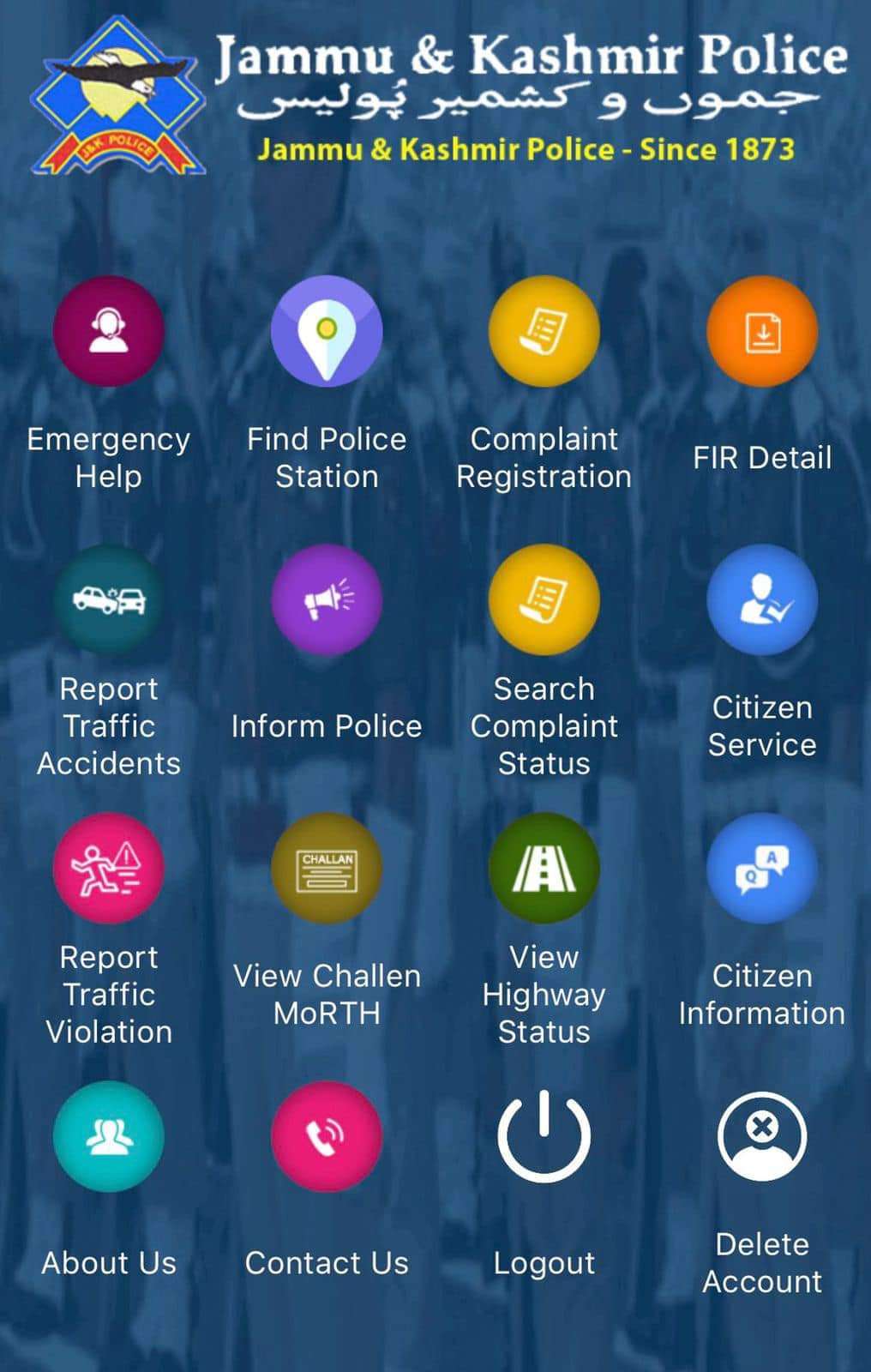871x1372 pixels.
Task: Open Citizen Information
Action: tap(762, 869)
